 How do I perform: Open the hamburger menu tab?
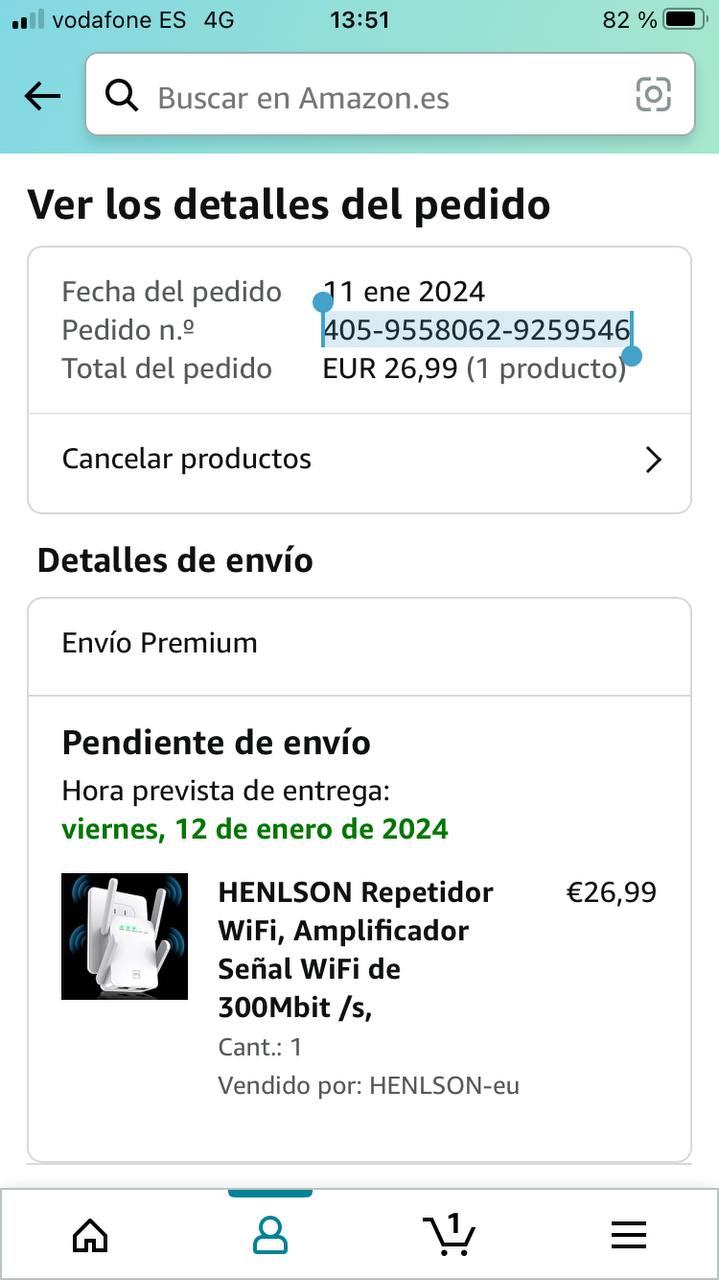pos(629,1237)
